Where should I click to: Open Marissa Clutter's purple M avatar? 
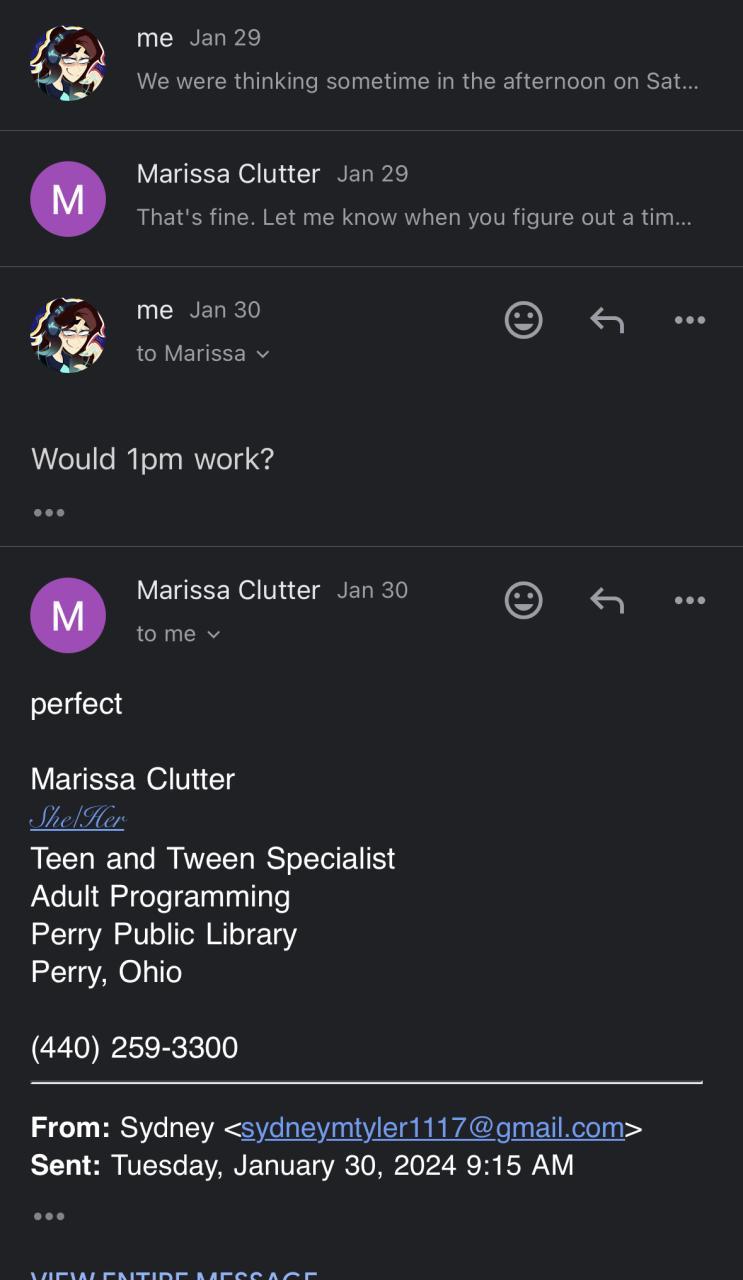pos(68,615)
